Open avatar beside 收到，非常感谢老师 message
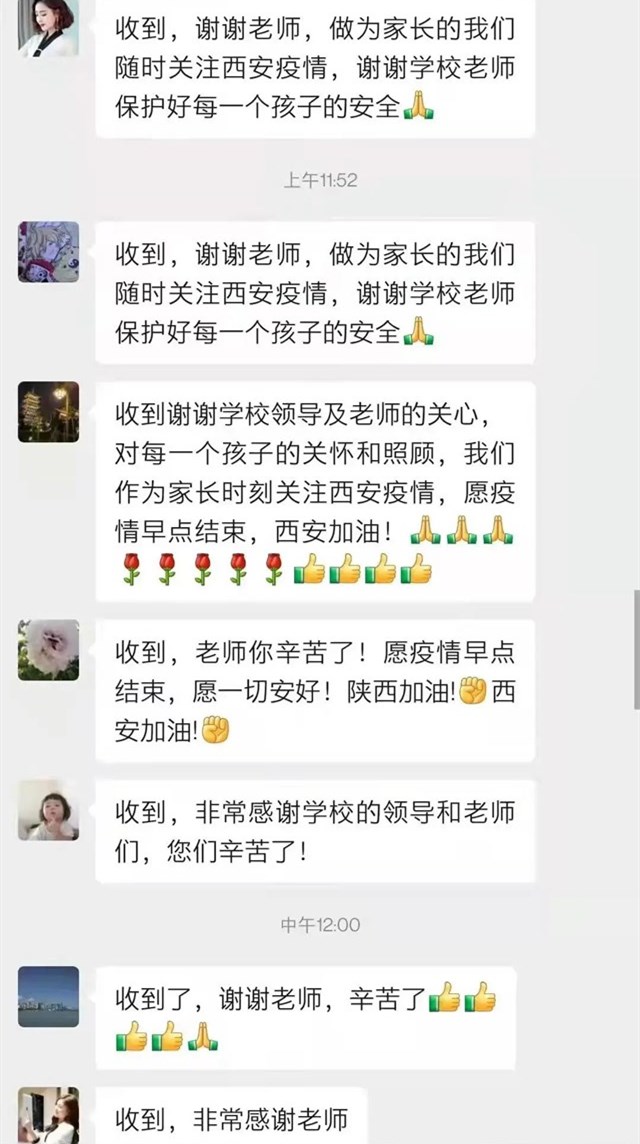The image size is (640, 1144). pyautogui.click(x=48, y=1115)
